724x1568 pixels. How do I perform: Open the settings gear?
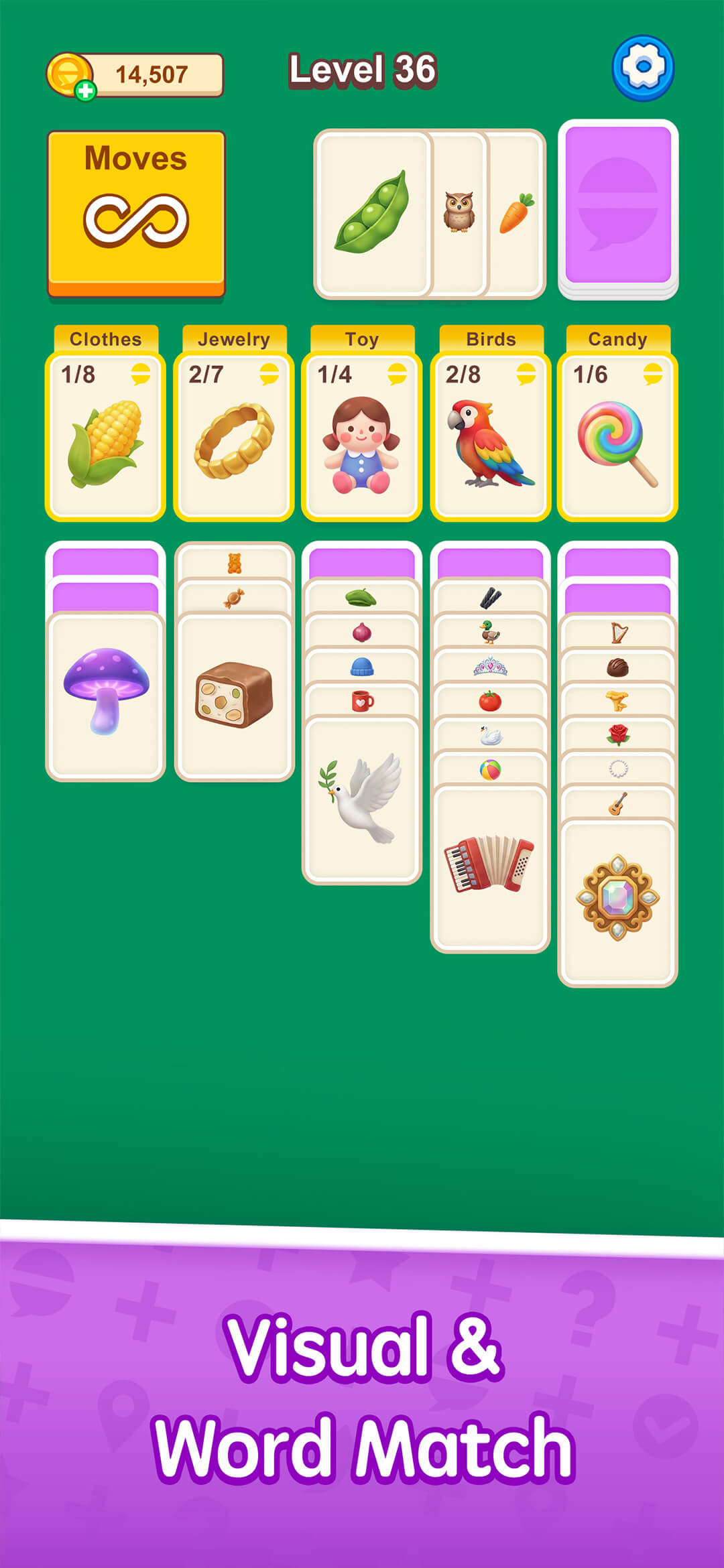[x=642, y=68]
